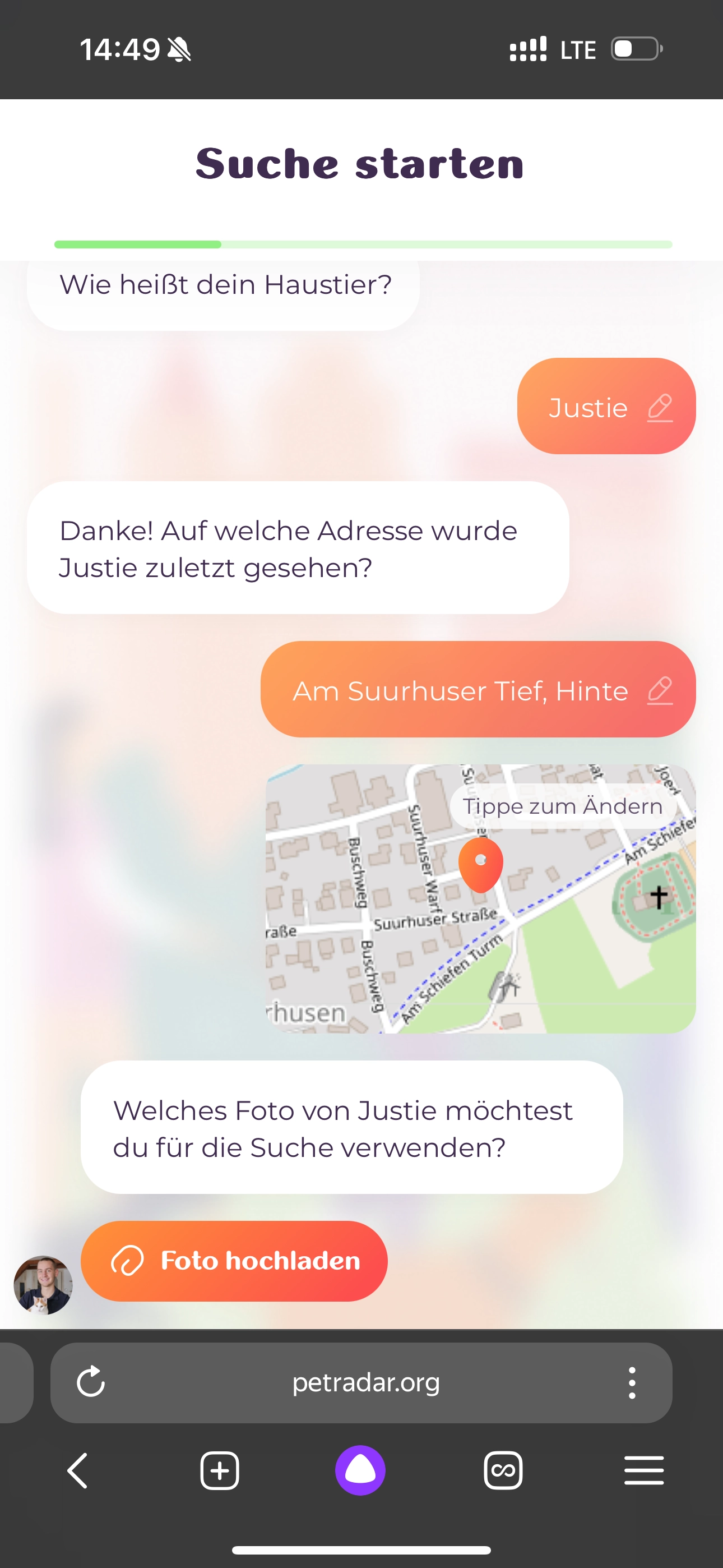The height and width of the screenshot is (1568, 723).
Task: Edit the pet name "Justie" via pencil icon
Action: 660,407
